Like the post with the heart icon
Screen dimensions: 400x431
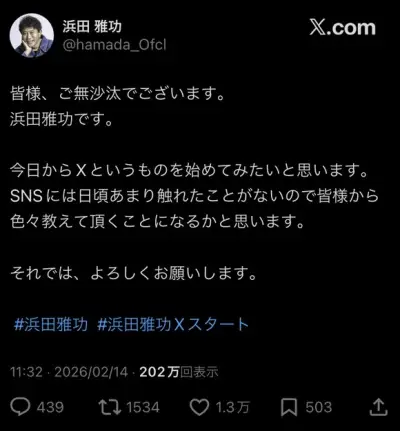[199, 407]
